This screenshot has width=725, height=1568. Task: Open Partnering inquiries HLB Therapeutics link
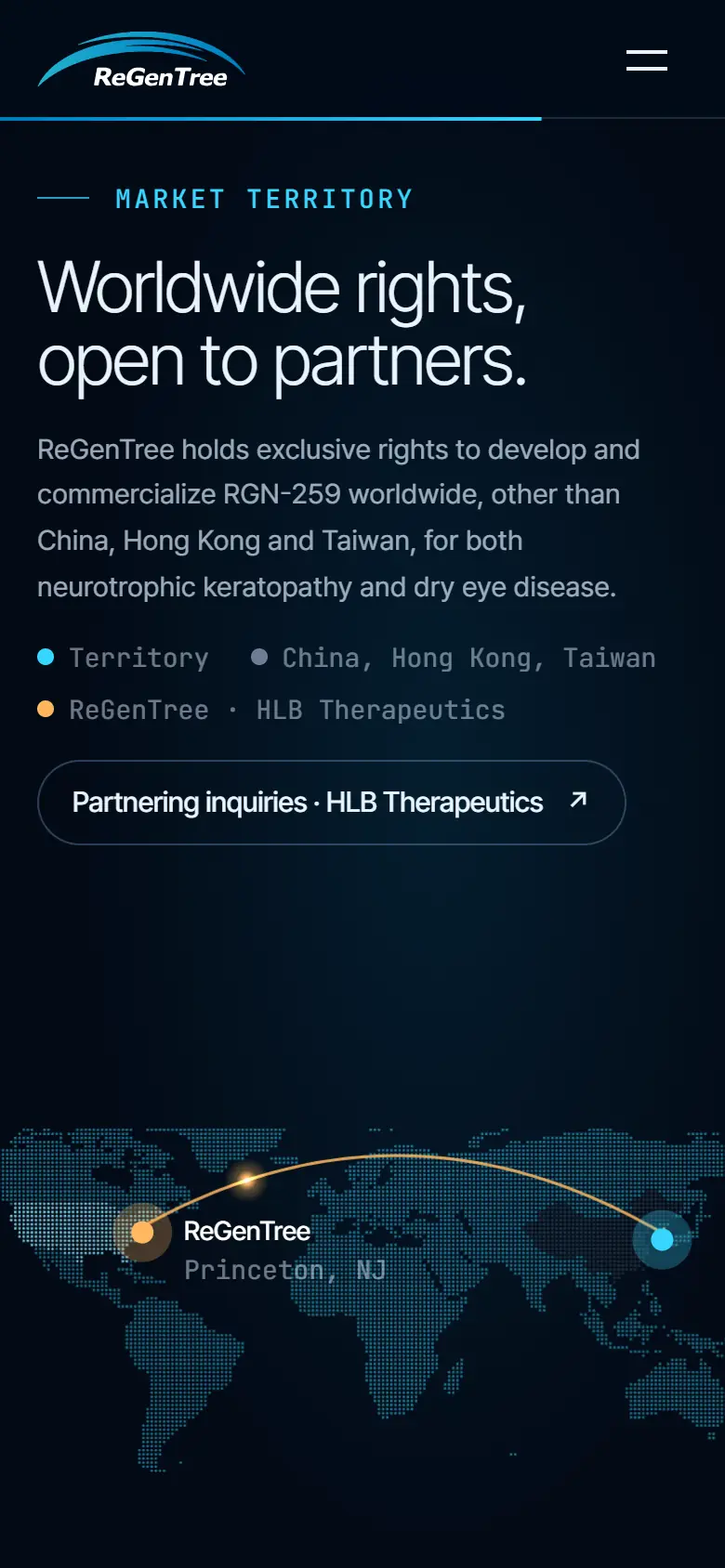[x=331, y=803]
